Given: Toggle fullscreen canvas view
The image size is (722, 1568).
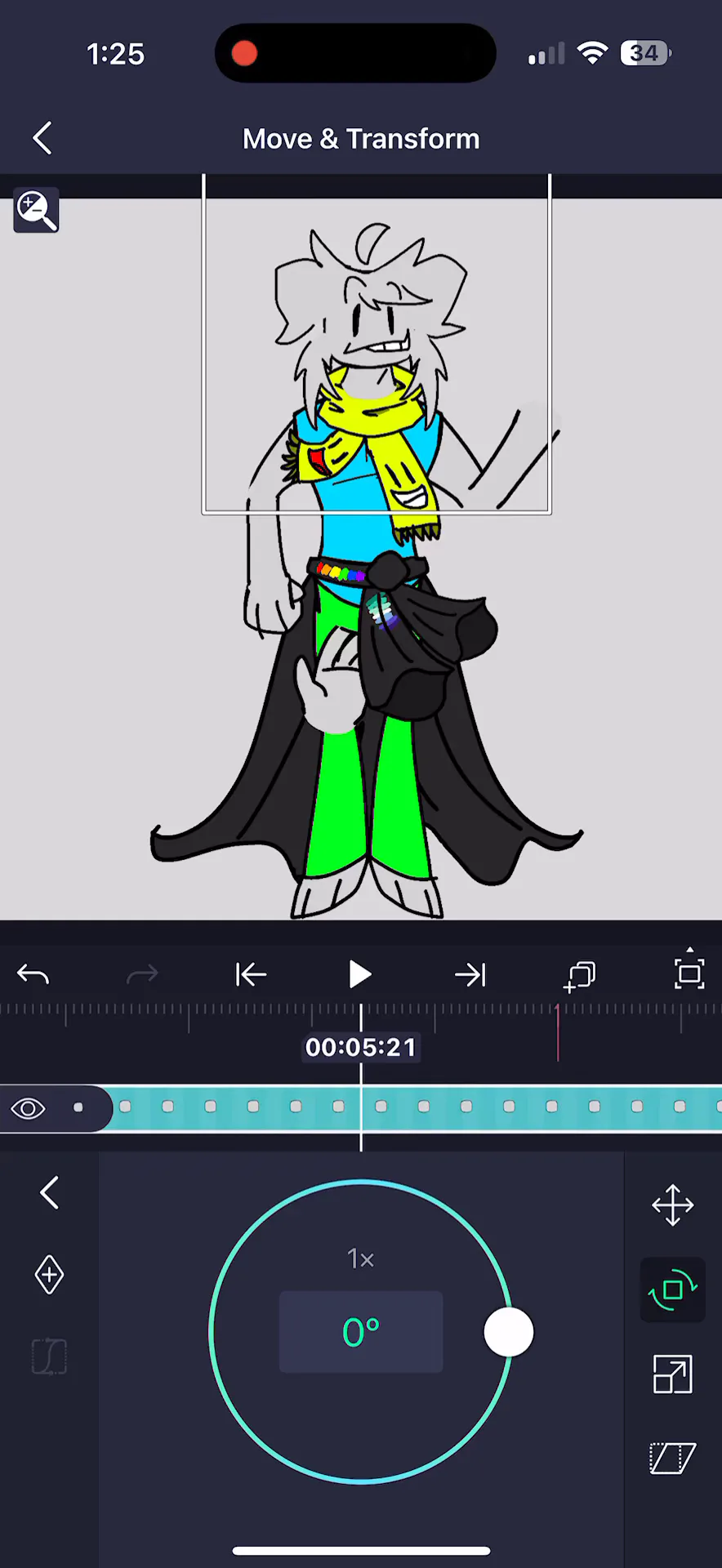Looking at the screenshot, I should point(689,973).
